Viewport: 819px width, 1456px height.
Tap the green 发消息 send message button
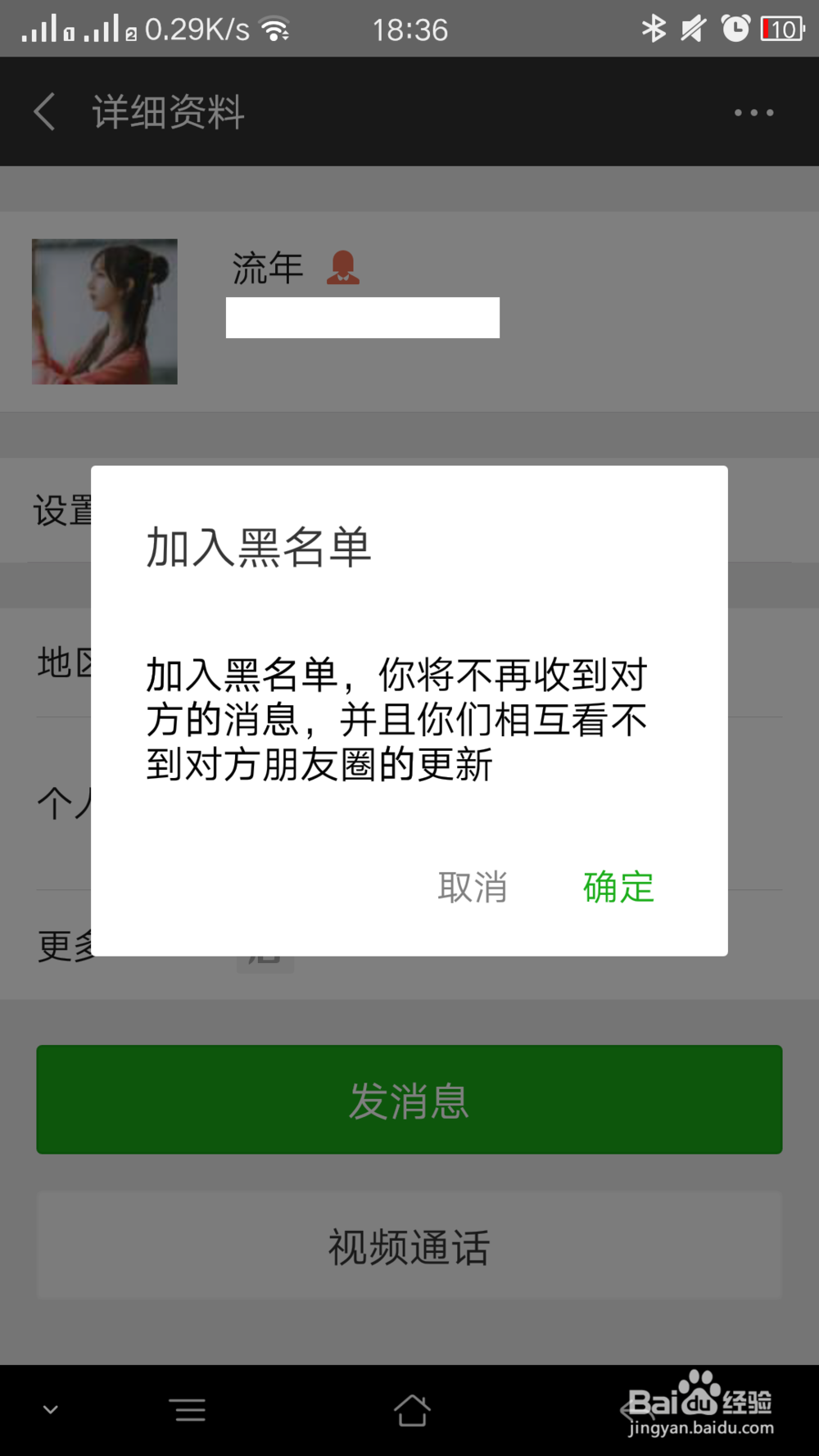(x=409, y=1100)
